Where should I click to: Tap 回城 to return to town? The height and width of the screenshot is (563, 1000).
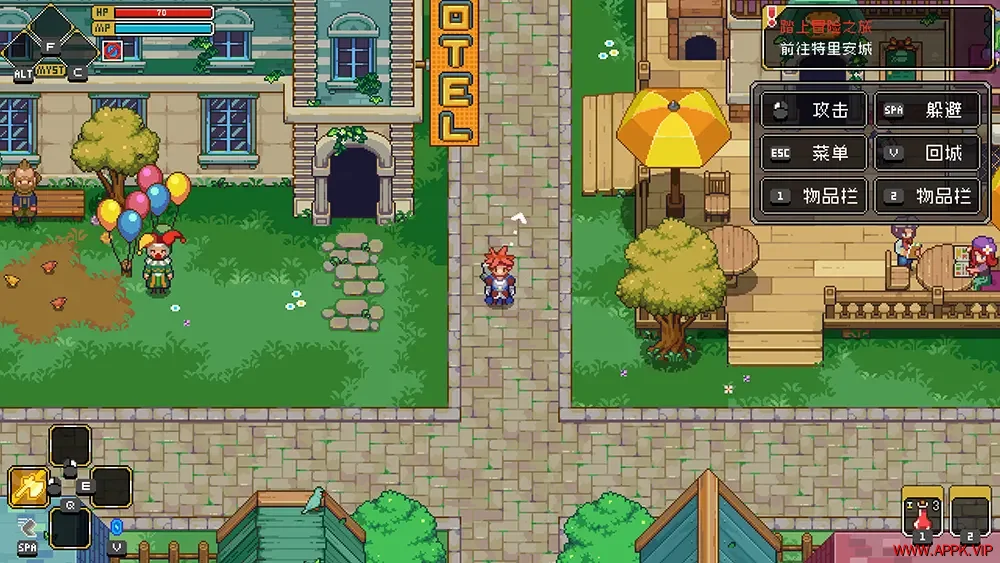coord(927,153)
